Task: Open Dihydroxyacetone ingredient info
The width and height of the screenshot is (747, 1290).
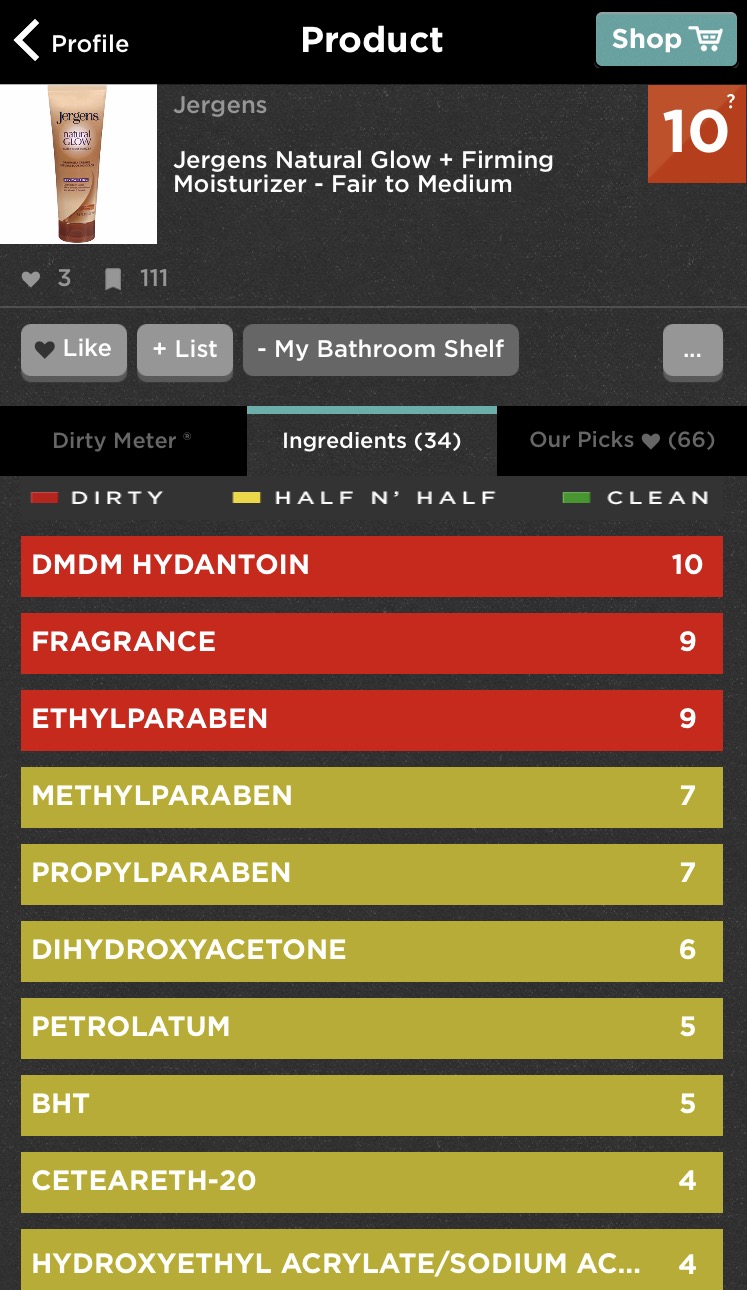Action: pos(372,951)
